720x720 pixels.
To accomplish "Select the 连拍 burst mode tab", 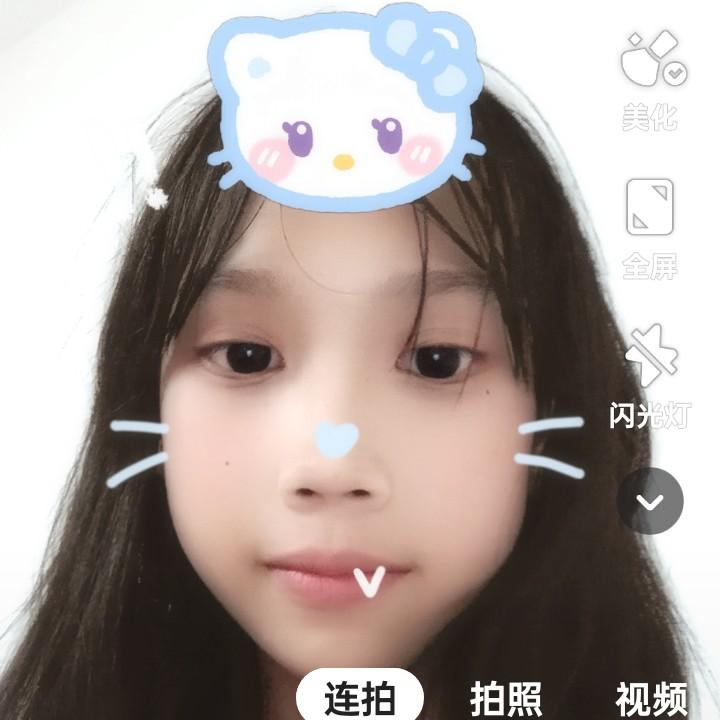I will [359, 697].
